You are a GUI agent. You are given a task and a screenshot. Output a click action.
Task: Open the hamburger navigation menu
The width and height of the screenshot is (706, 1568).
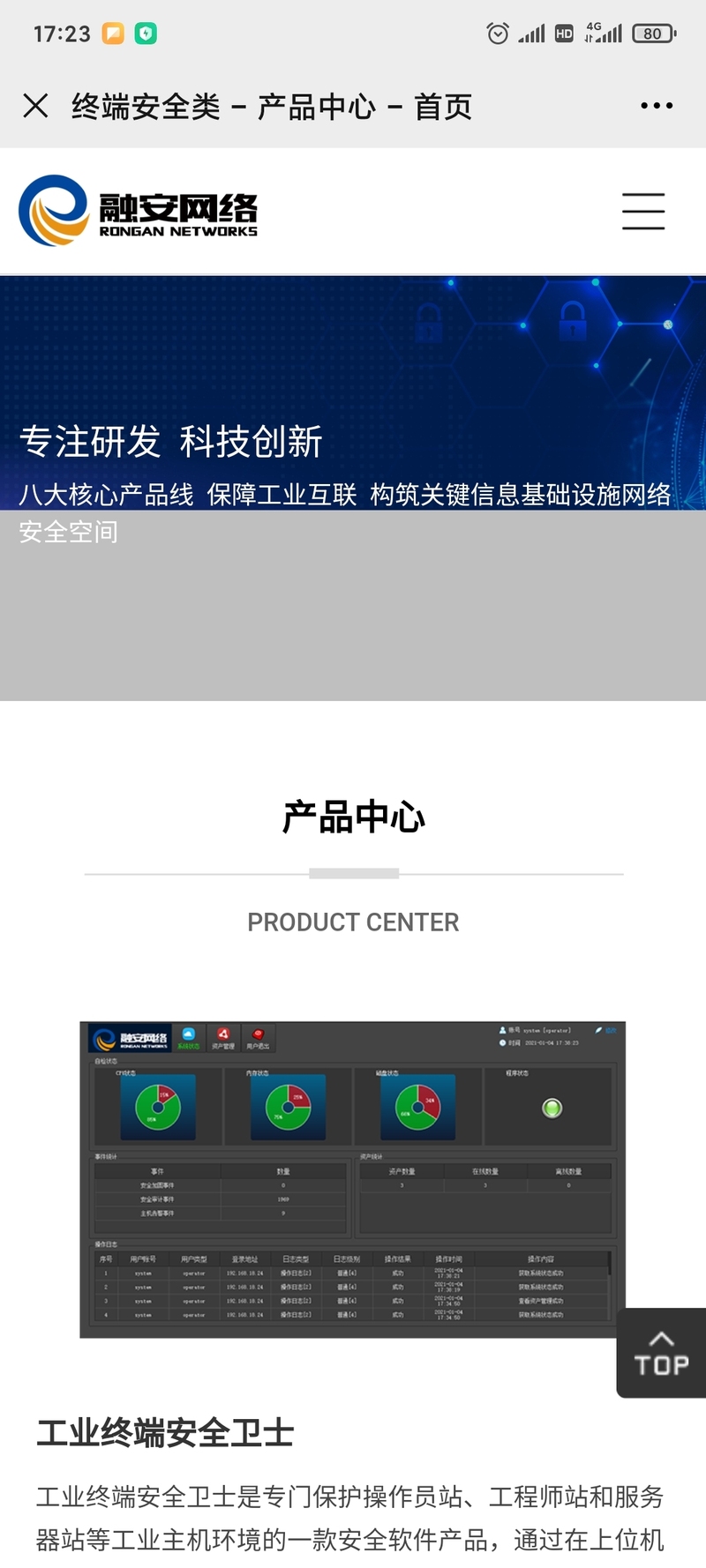[x=643, y=212]
